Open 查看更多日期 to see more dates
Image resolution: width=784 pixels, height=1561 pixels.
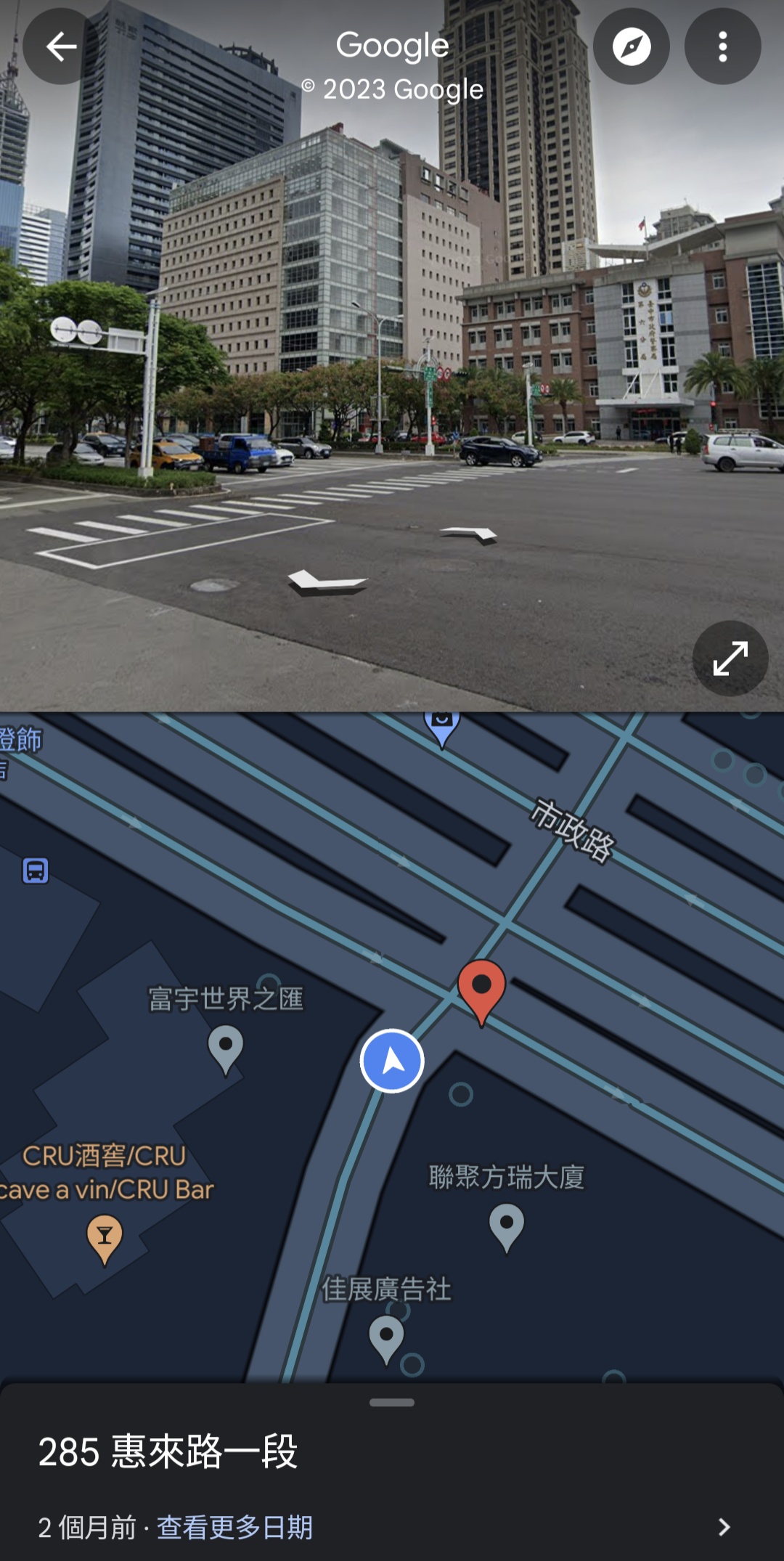tap(234, 1527)
